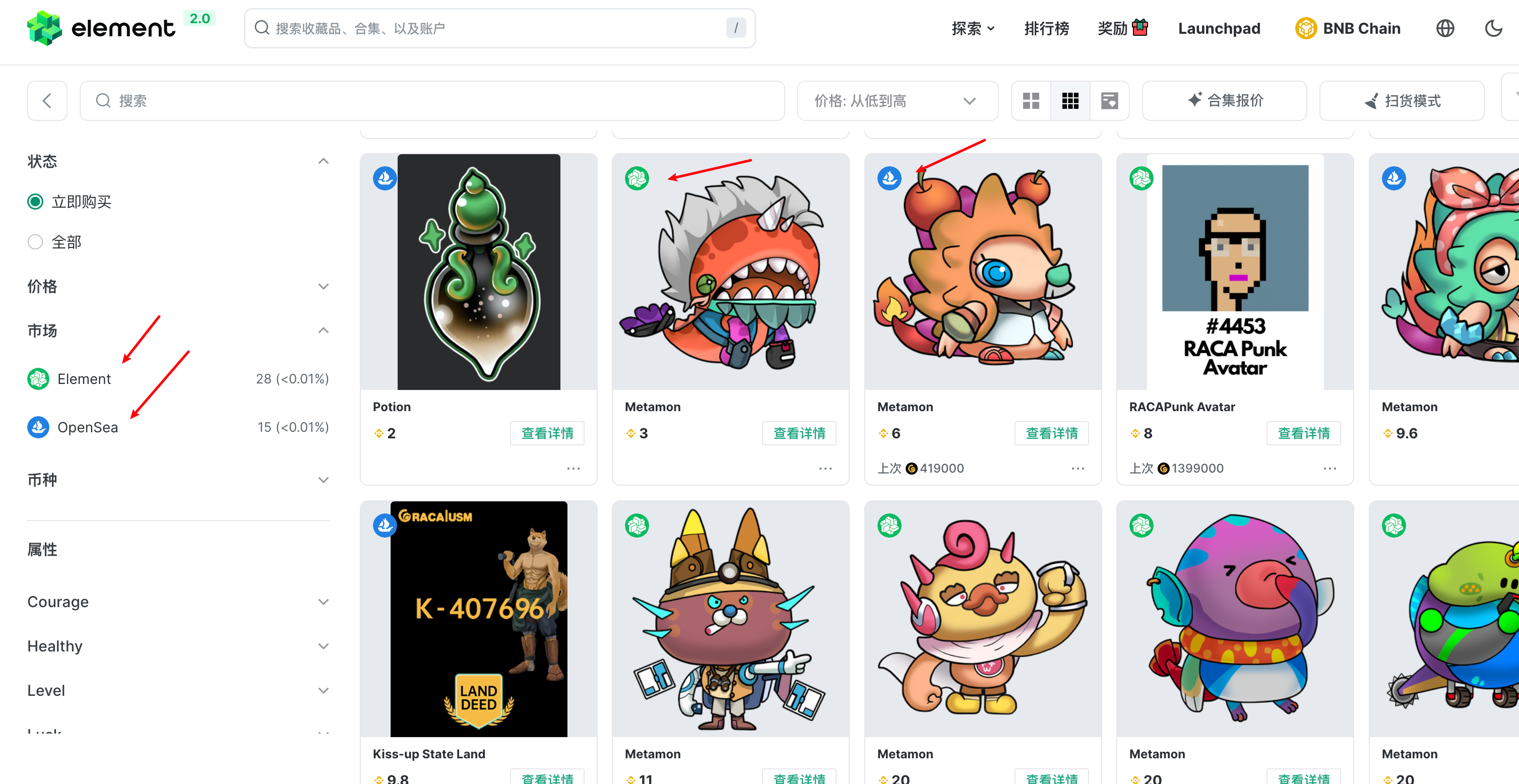
Task: Expand the Healthy attribute filter
Action: [177, 646]
